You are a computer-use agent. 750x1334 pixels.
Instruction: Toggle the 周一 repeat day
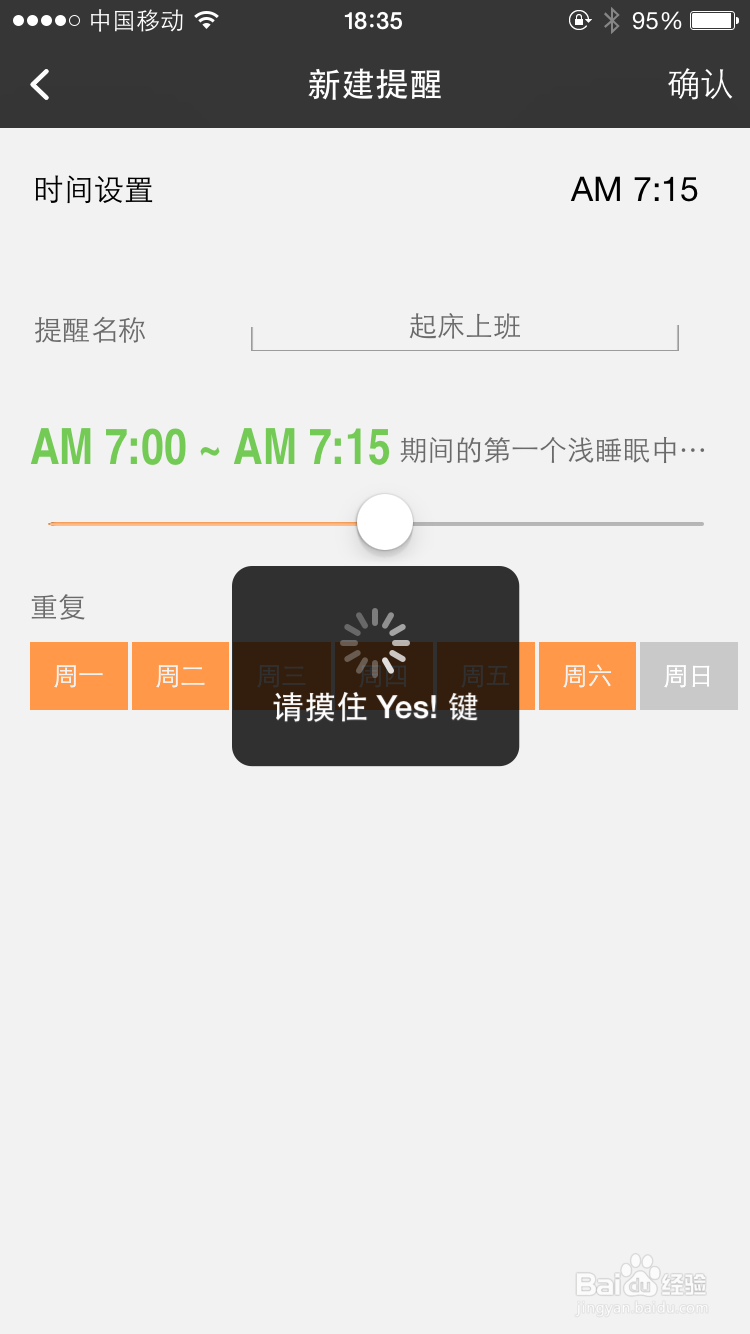coord(78,676)
